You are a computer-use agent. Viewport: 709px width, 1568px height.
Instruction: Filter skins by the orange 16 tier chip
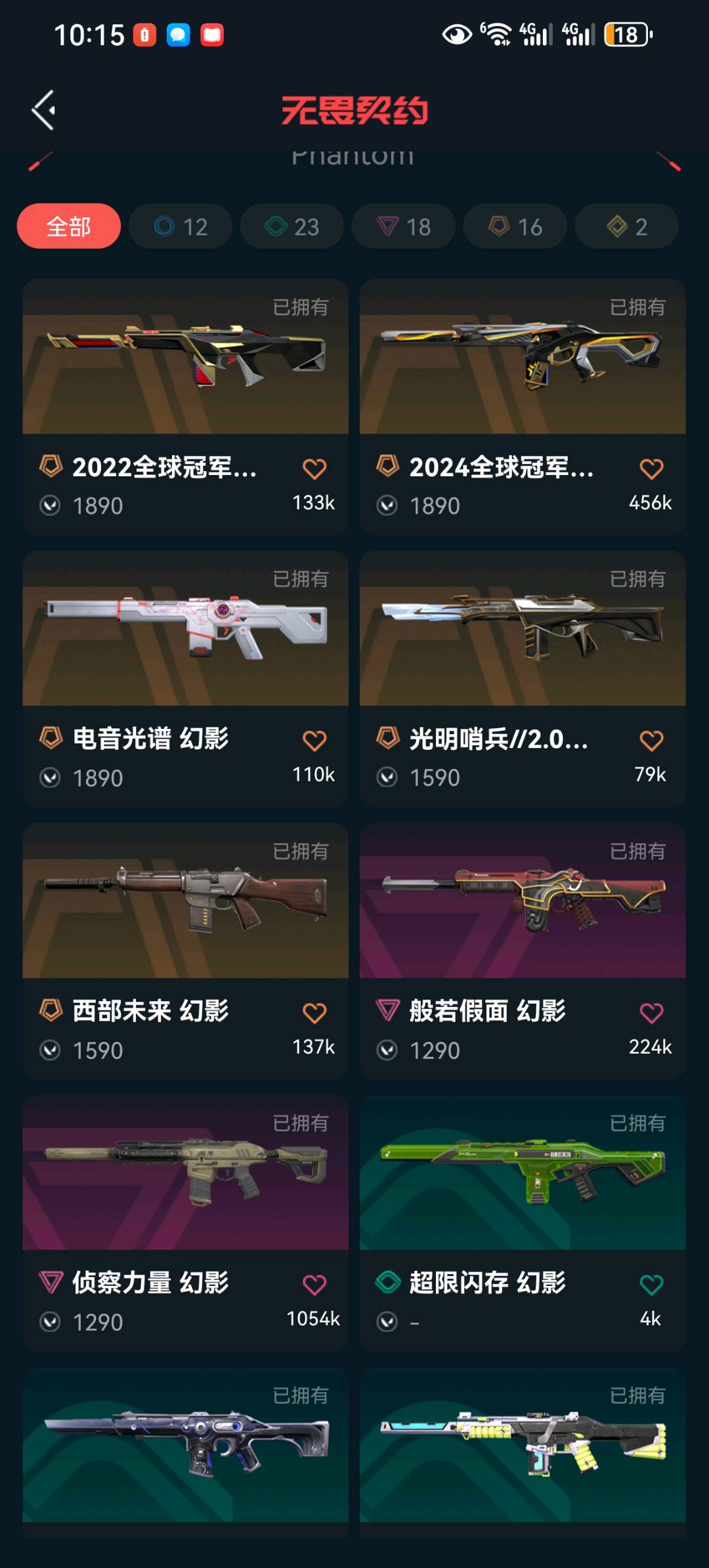click(x=515, y=226)
